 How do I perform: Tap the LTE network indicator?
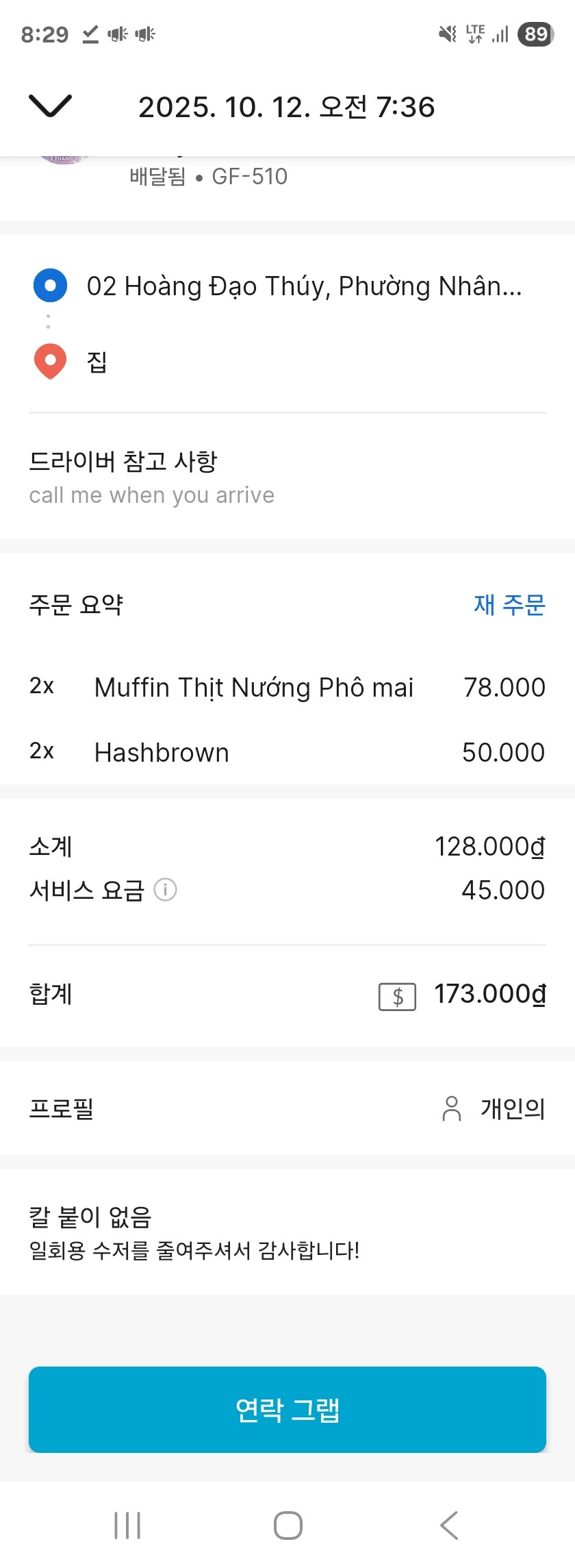[x=475, y=33]
